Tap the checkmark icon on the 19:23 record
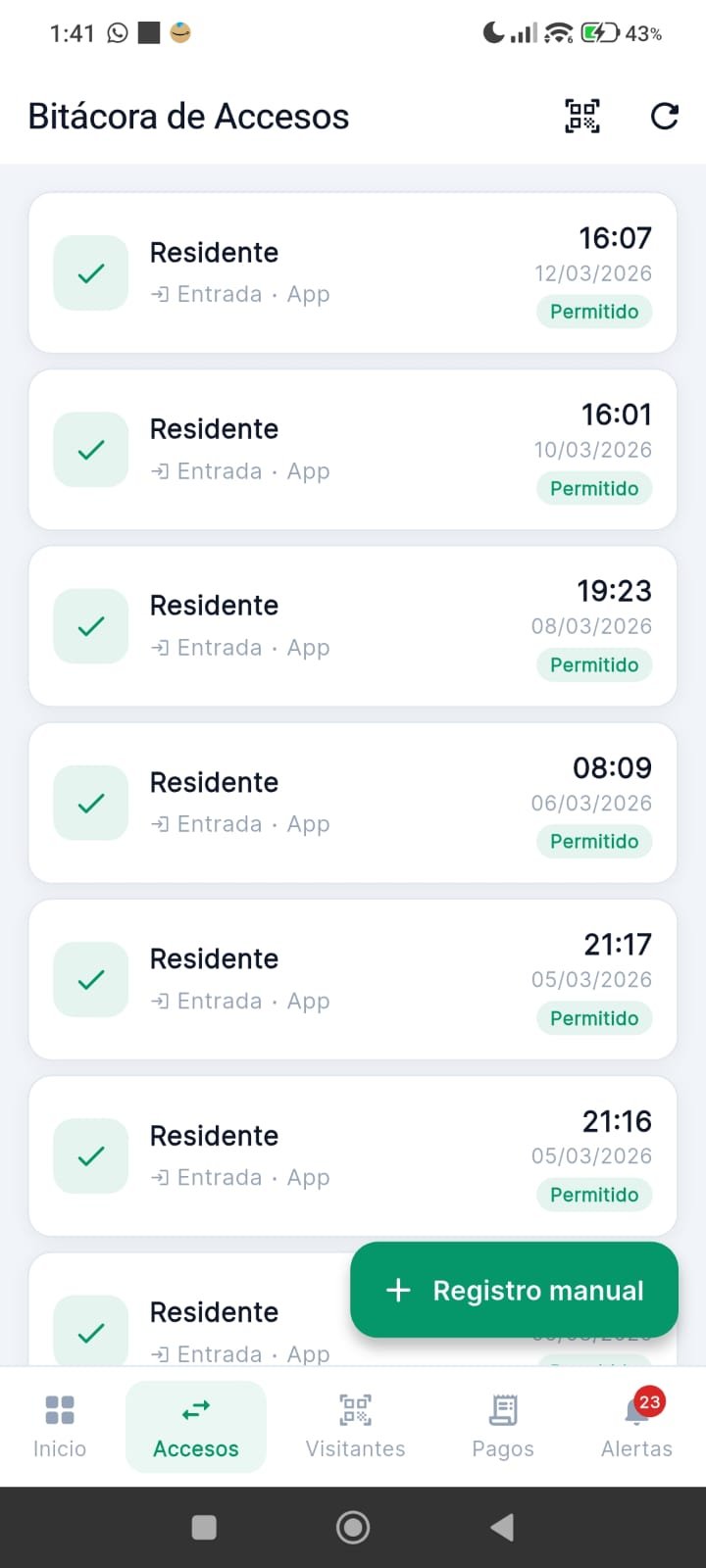This screenshot has width=706, height=1568. tap(90, 625)
